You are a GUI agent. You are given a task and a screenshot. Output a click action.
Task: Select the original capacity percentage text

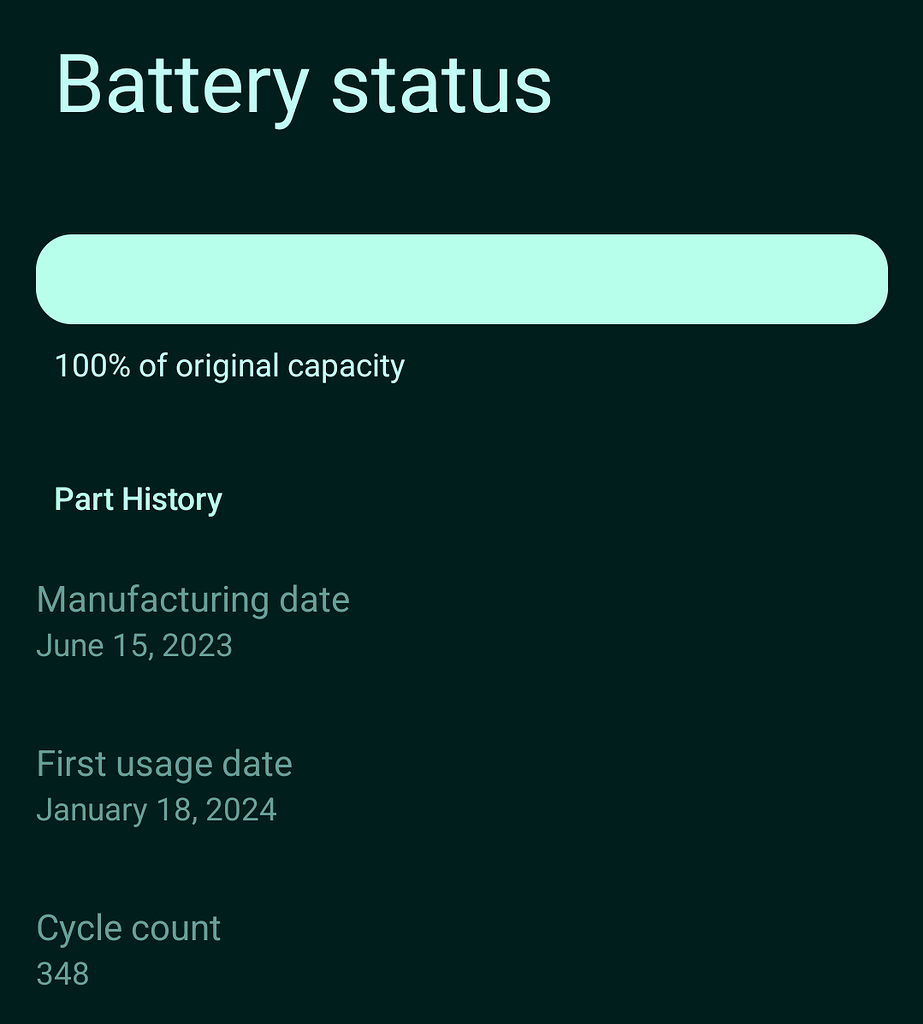point(229,365)
